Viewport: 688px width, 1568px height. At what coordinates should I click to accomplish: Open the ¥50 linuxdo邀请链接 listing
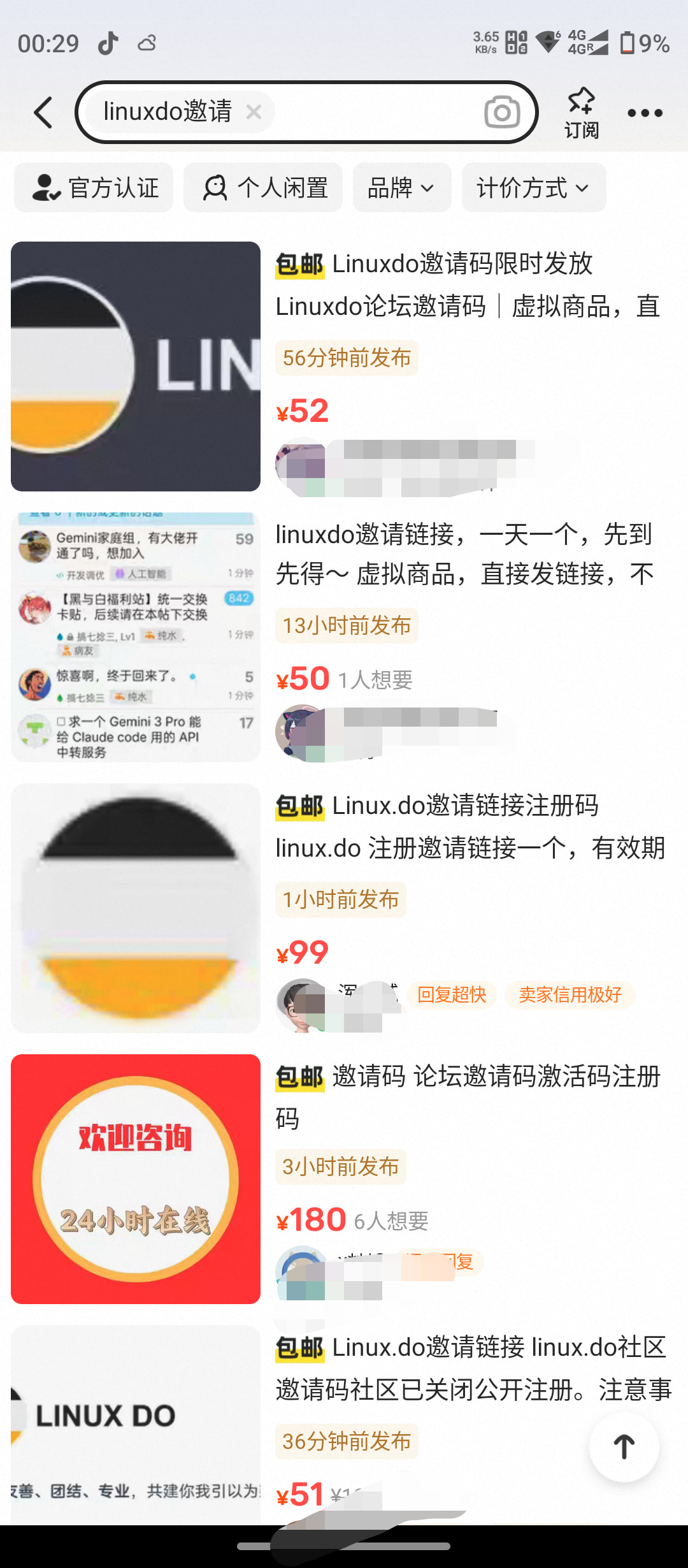pyautogui.click(x=344, y=637)
